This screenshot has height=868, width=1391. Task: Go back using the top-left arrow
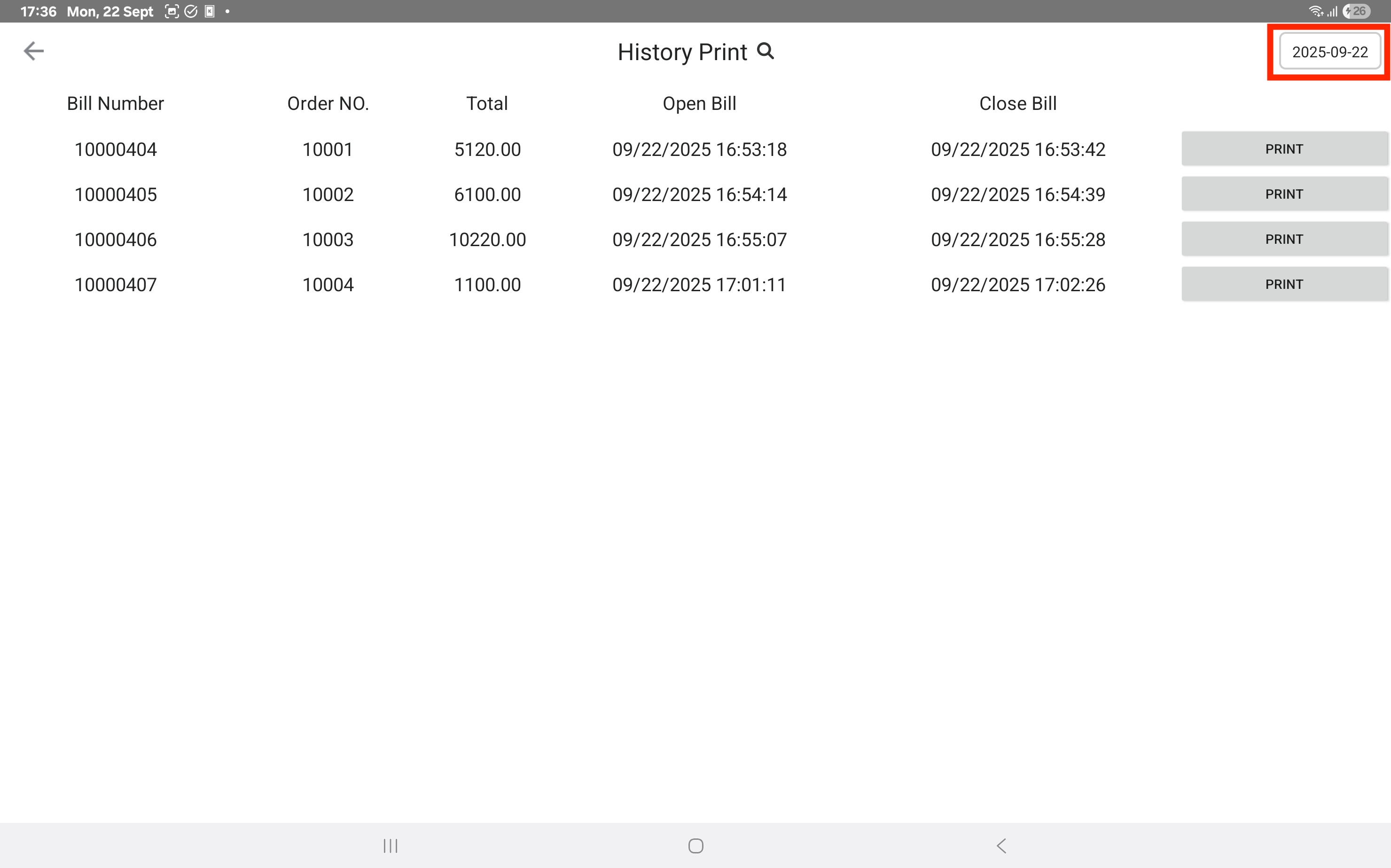point(33,51)
